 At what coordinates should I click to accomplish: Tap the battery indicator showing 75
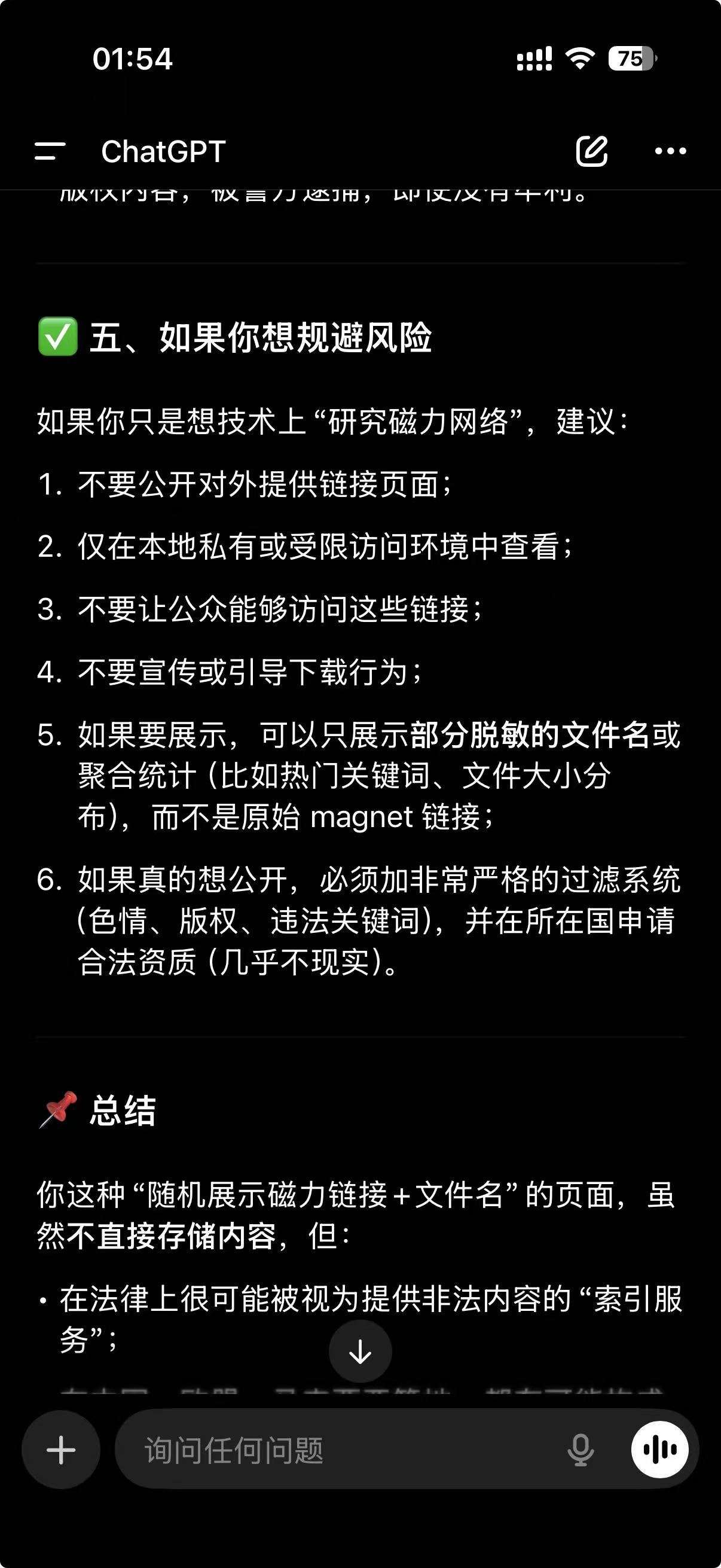(630, 59)
